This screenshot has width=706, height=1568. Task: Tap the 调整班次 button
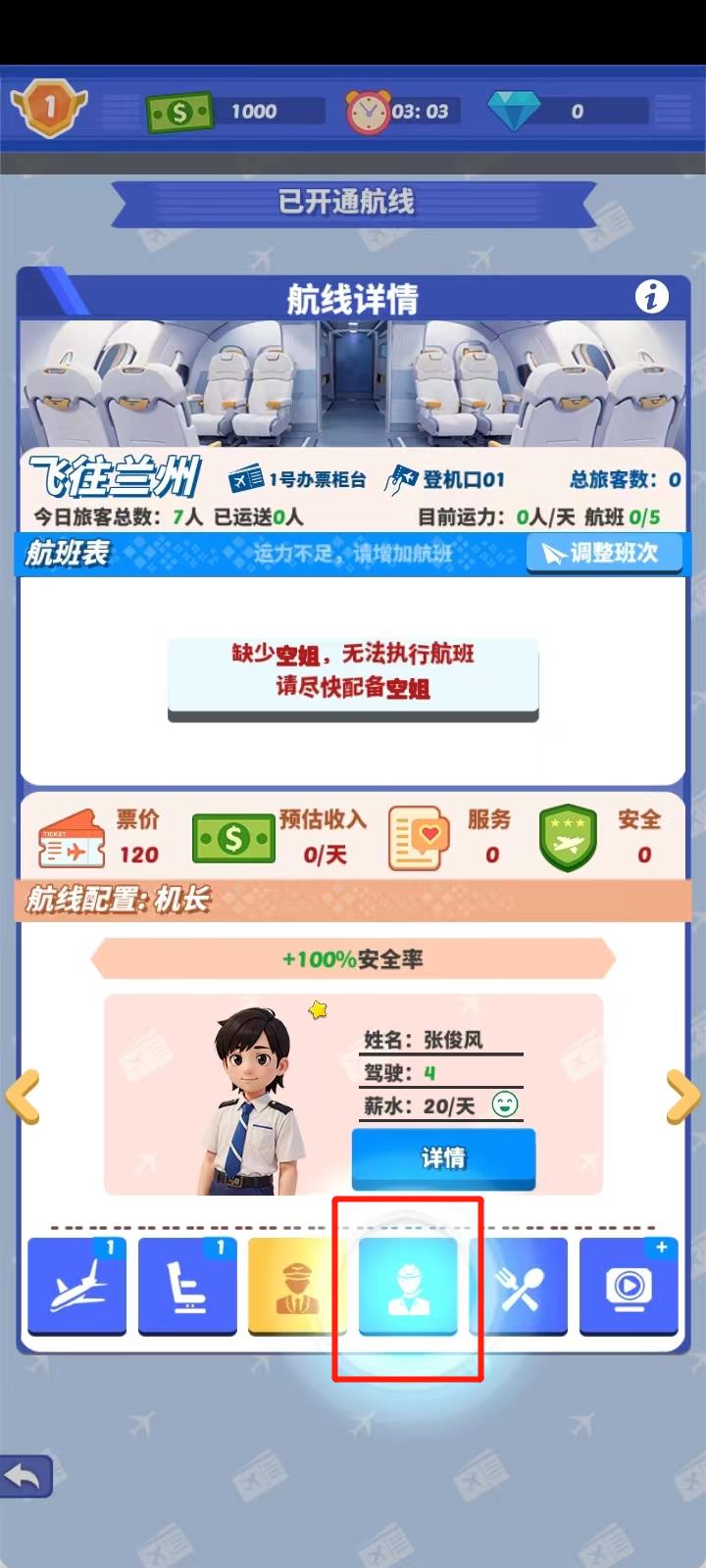[603, 554]
